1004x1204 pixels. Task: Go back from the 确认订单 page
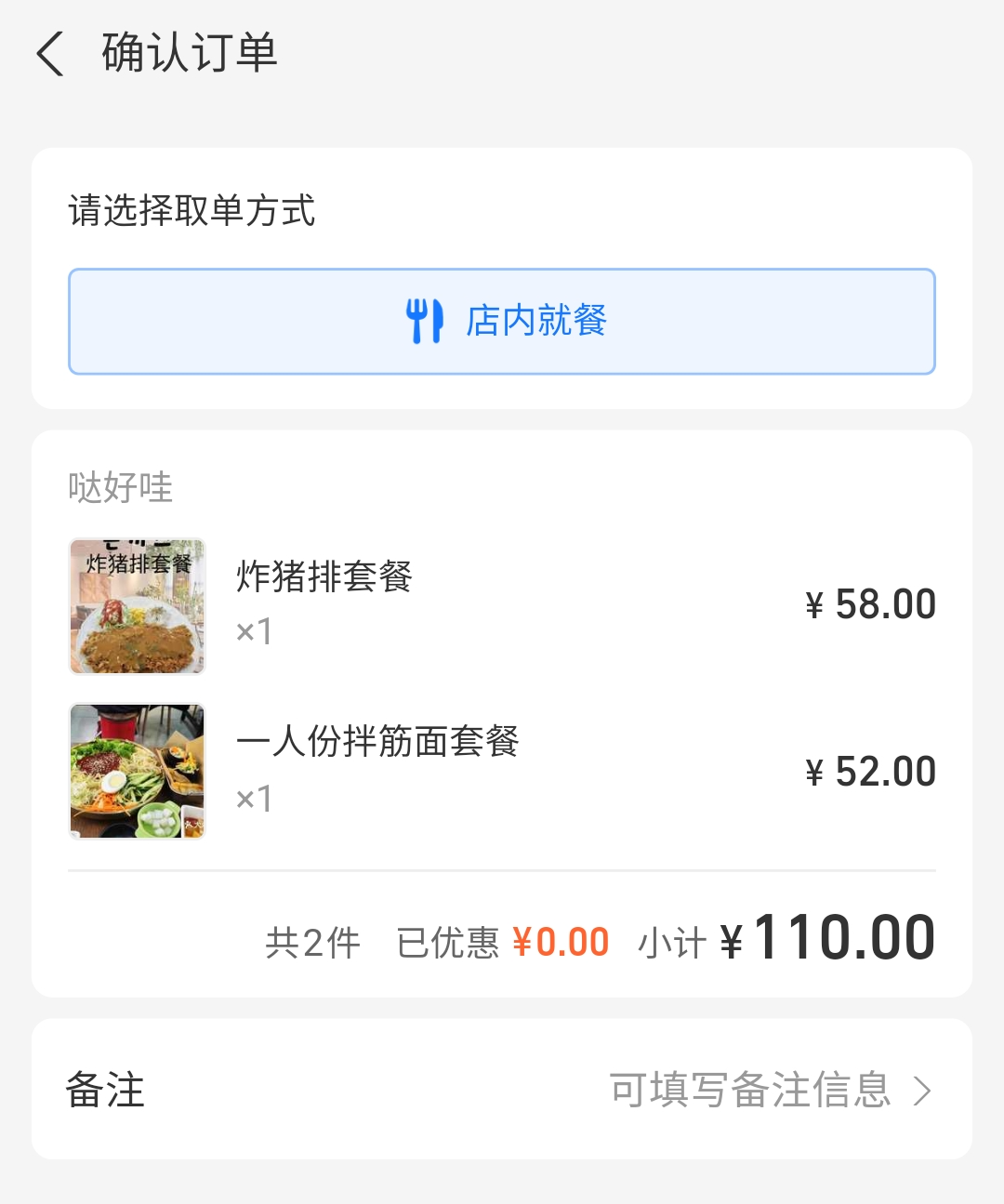(x=51, y=53)
